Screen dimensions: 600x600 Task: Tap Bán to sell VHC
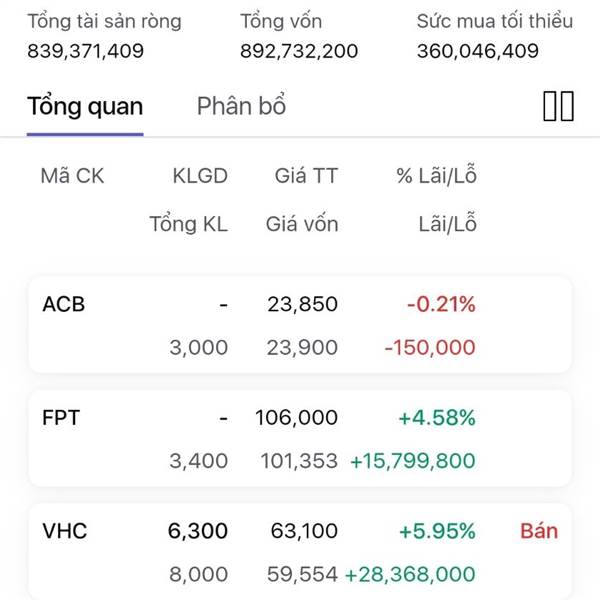tap(538, 531)
